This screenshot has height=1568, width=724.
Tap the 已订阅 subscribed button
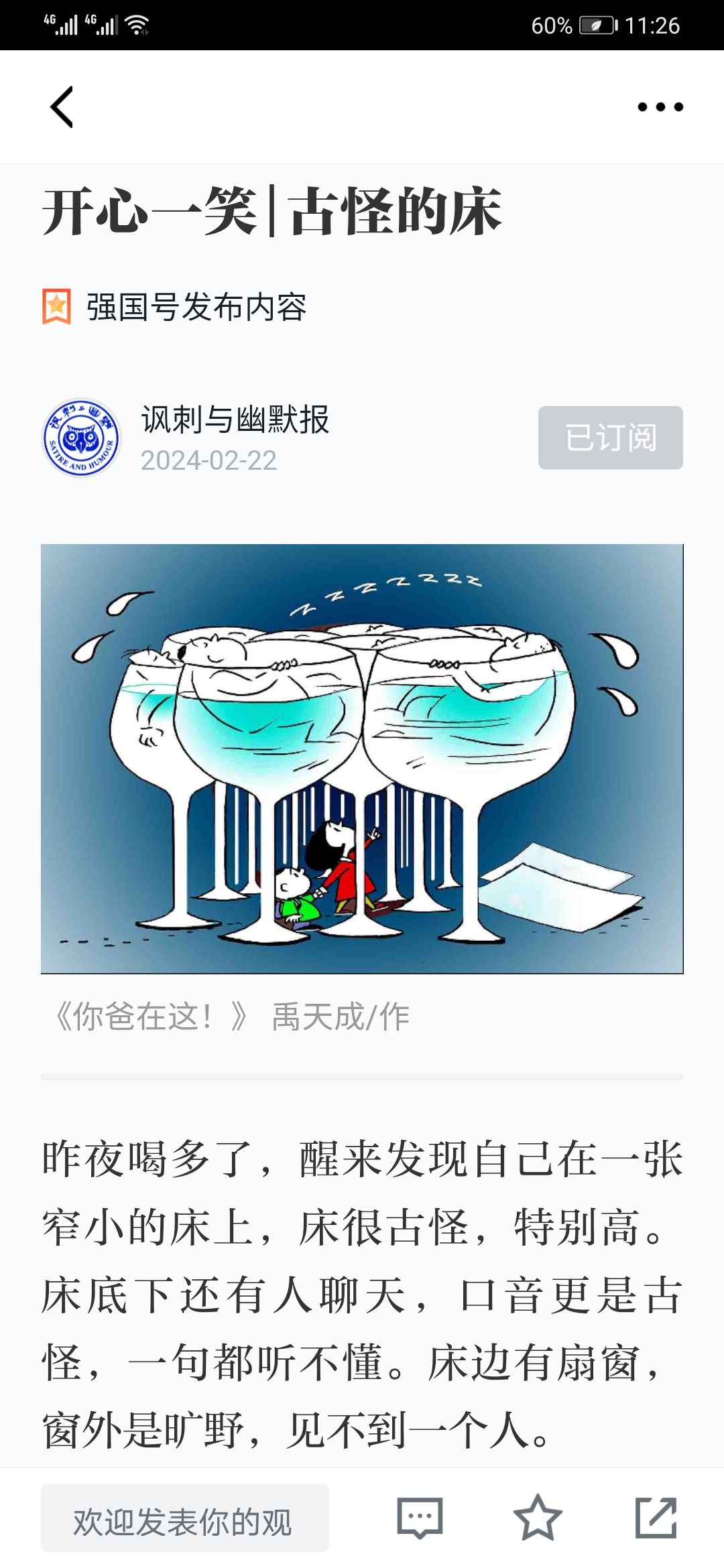tap(610, 438)
